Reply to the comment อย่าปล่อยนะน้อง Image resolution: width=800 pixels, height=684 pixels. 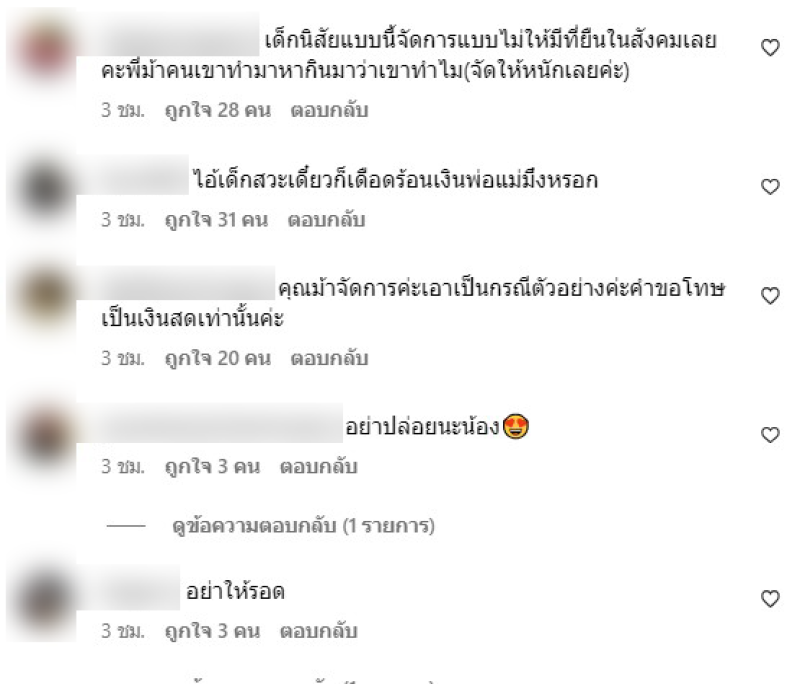pyautogui.click(x=318, y=466)
